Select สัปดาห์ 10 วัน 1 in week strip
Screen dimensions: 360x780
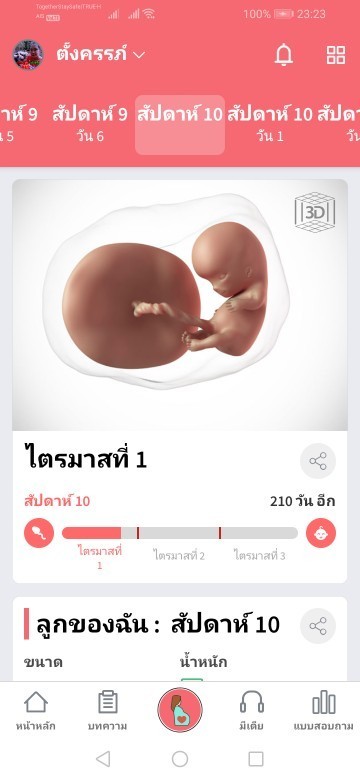[270, 124]
